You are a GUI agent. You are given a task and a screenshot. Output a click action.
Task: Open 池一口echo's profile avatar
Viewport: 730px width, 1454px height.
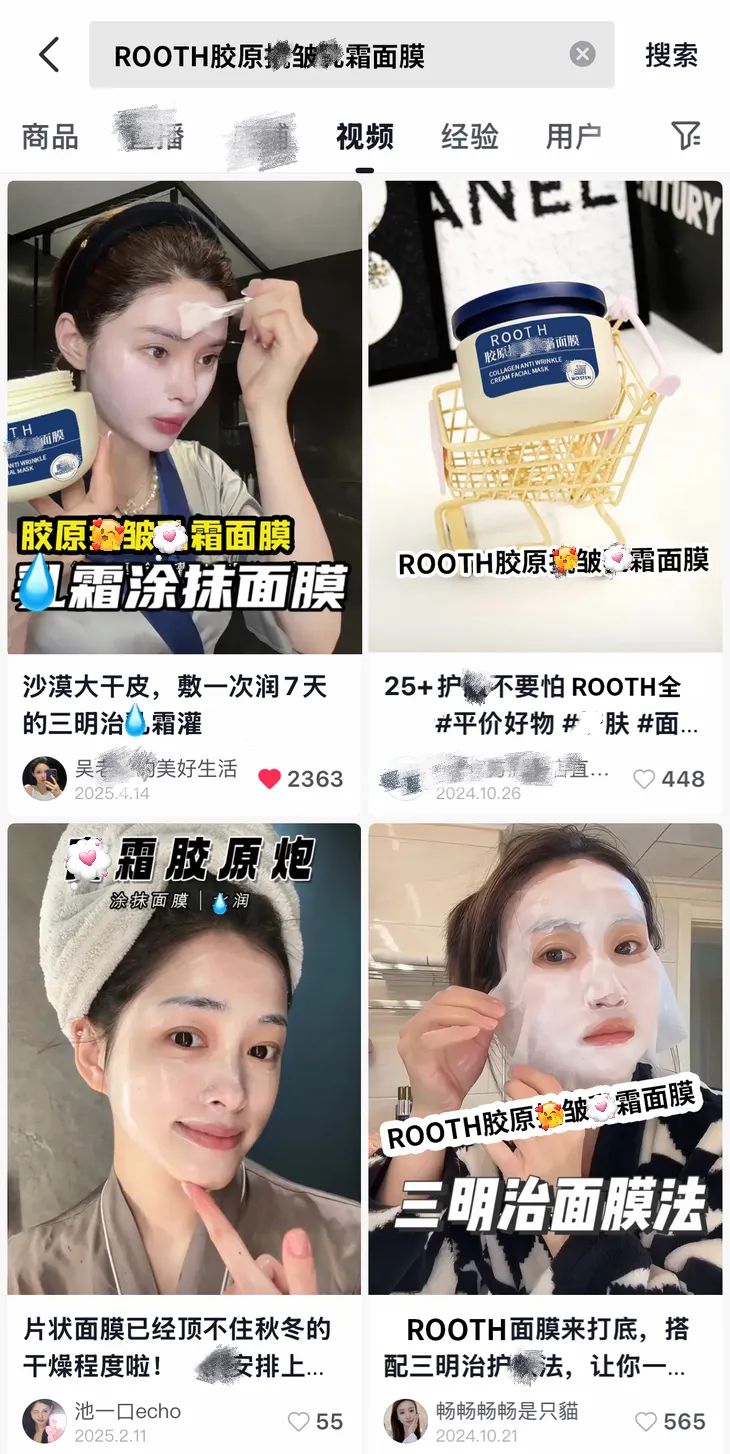coord(44,1421)
